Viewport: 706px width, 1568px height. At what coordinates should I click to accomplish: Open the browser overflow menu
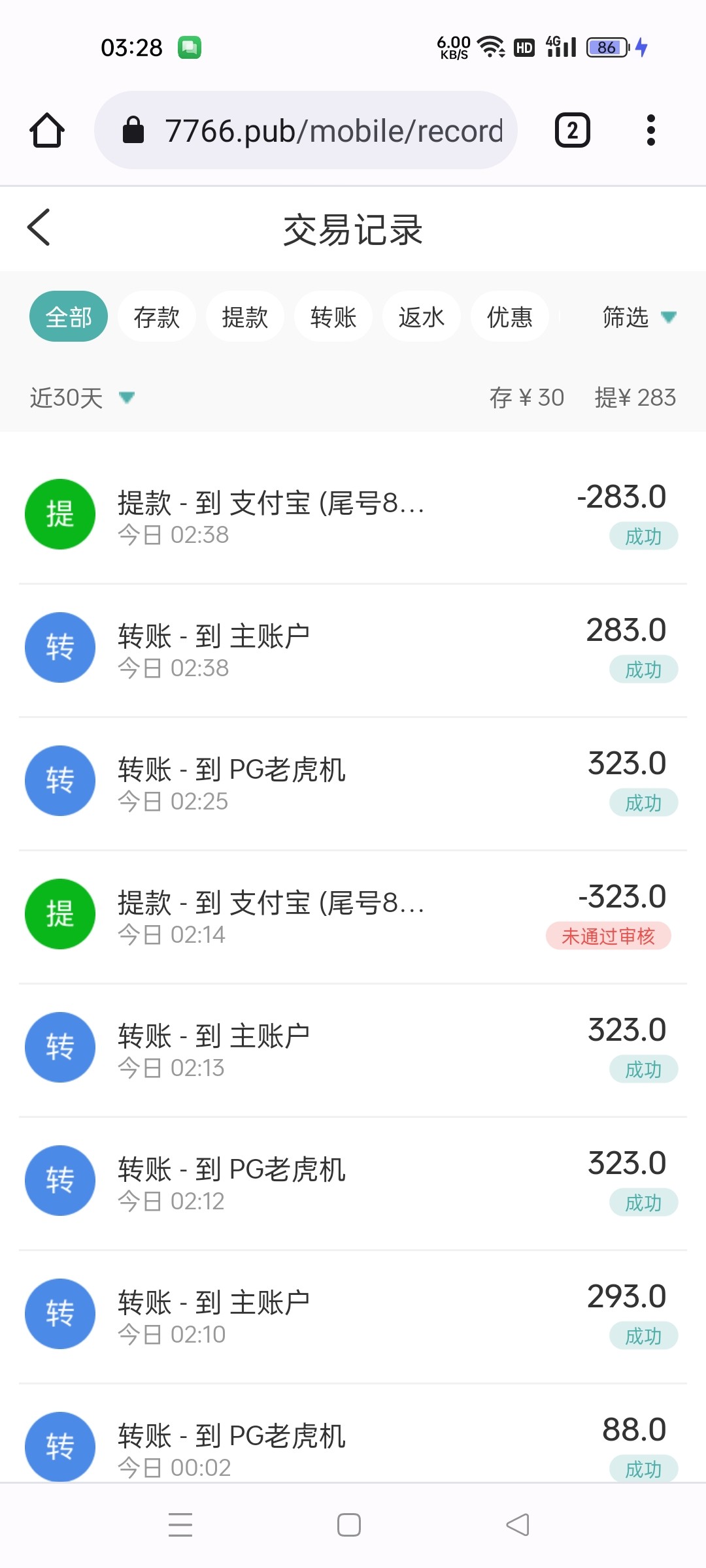coord(650,130)
